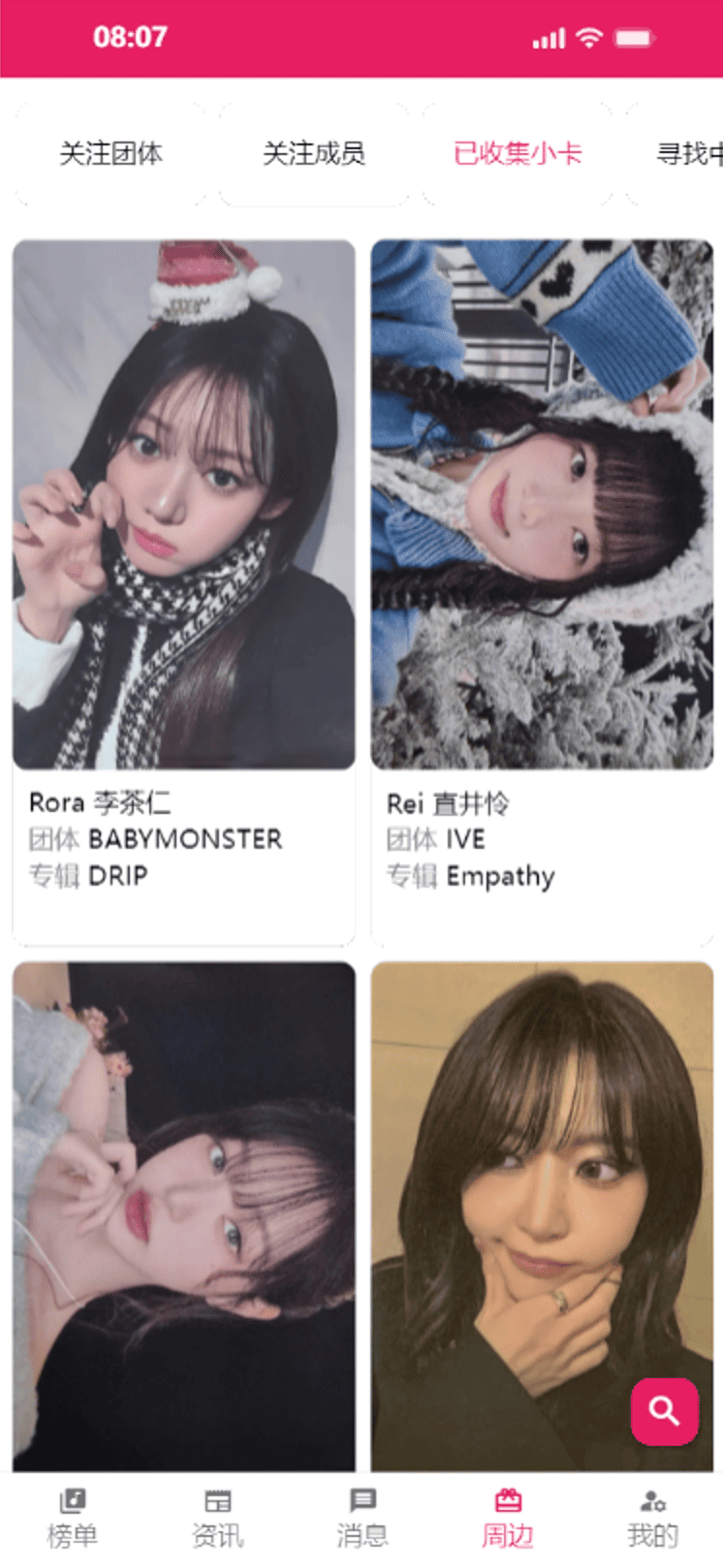
Task: Switch to the 关注成员 tab
Action: [x=313, y=153]
